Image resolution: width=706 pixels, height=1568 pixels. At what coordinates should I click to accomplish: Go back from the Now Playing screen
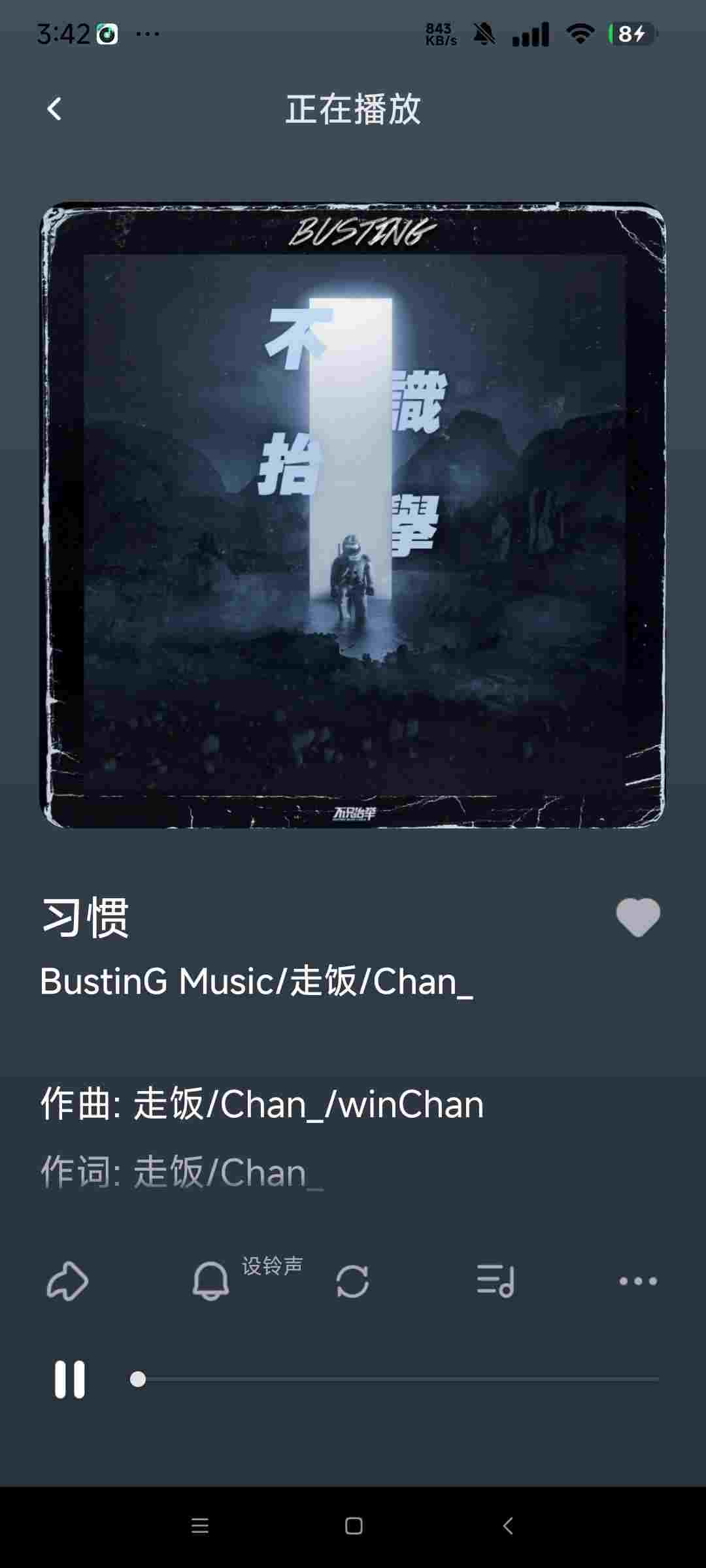pos(54,109)
